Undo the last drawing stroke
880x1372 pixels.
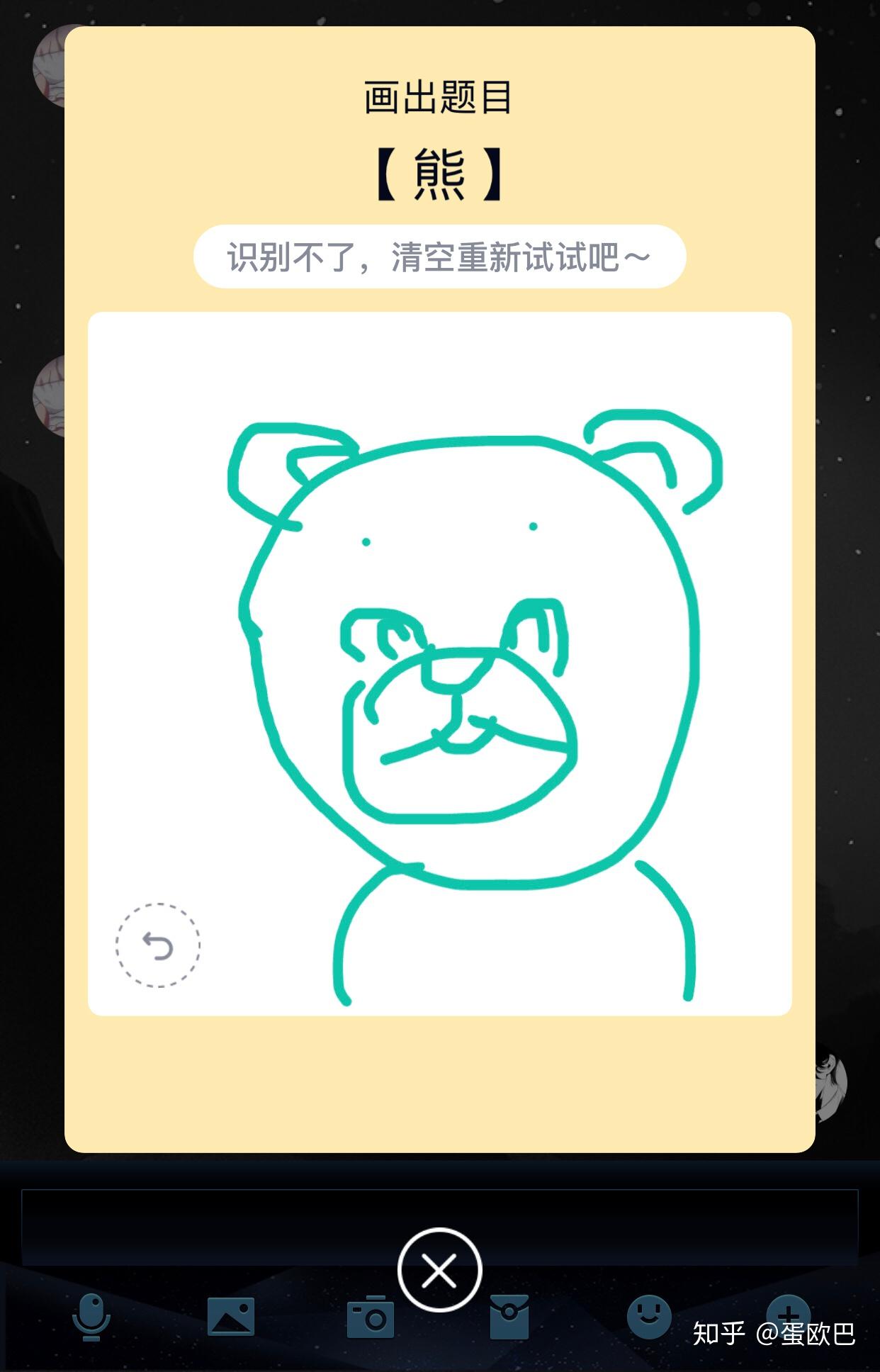pyautogui.click(x=157, y=945)
